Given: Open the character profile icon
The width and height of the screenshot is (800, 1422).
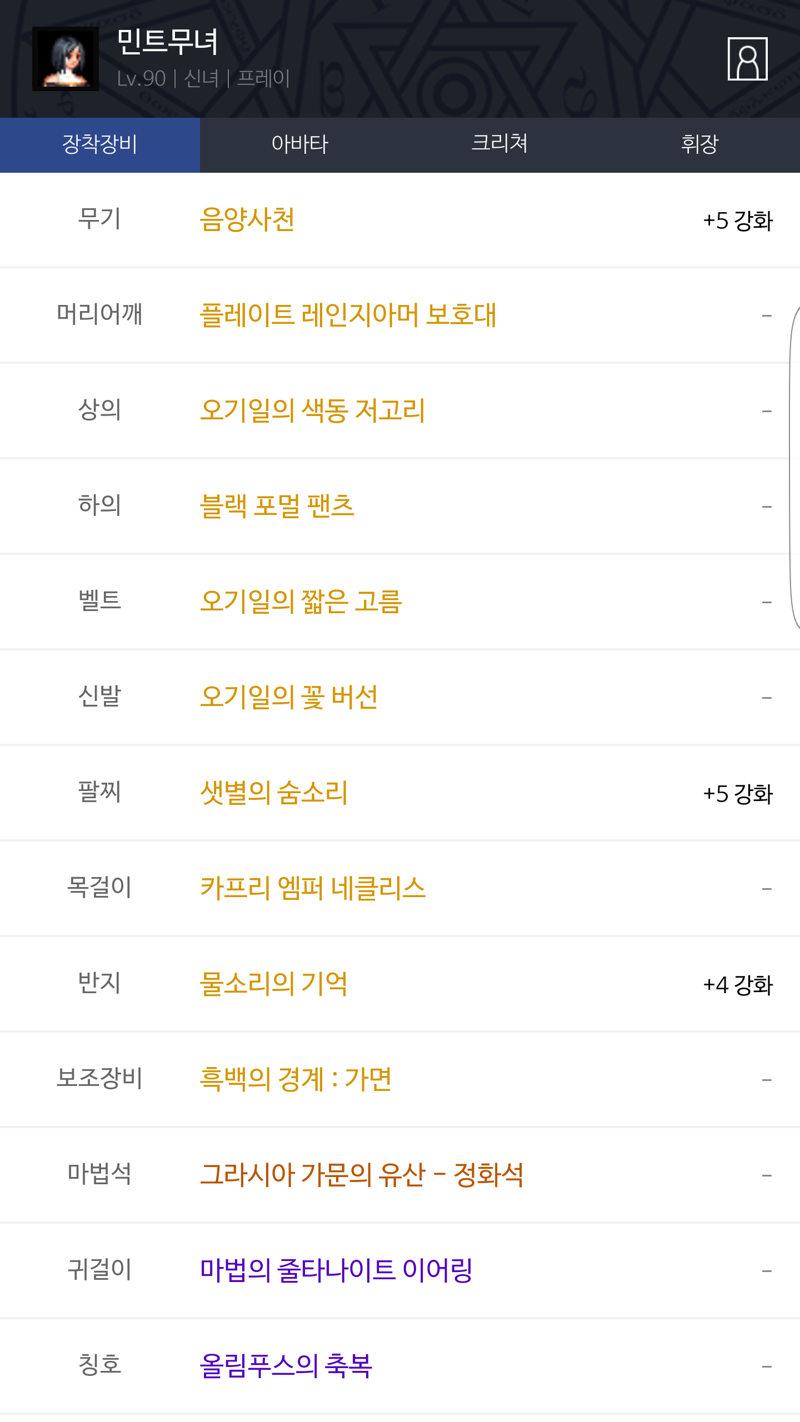Looking at the screenshot, I should pos(747,59).
